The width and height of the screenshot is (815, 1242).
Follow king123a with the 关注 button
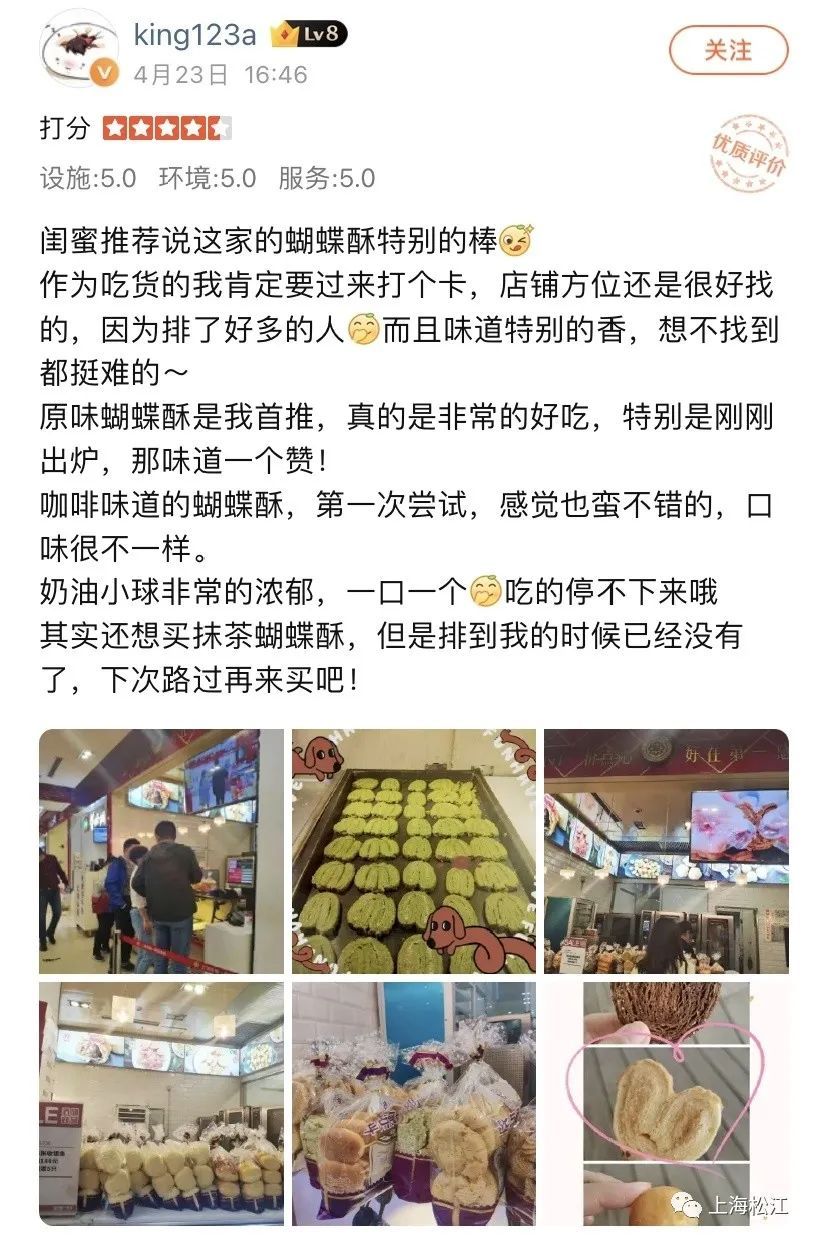click(728, 50)
